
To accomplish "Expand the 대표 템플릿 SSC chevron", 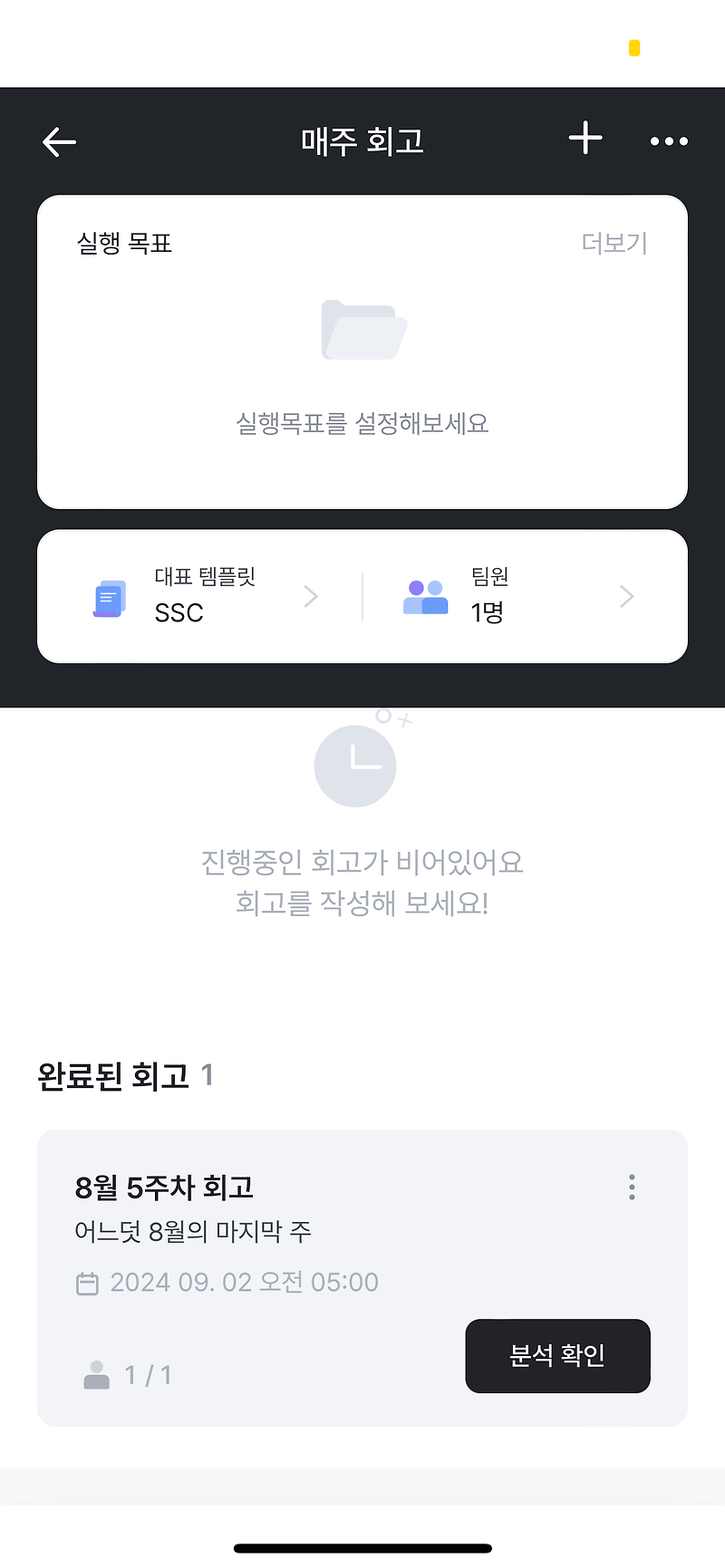I will (311, 596).
